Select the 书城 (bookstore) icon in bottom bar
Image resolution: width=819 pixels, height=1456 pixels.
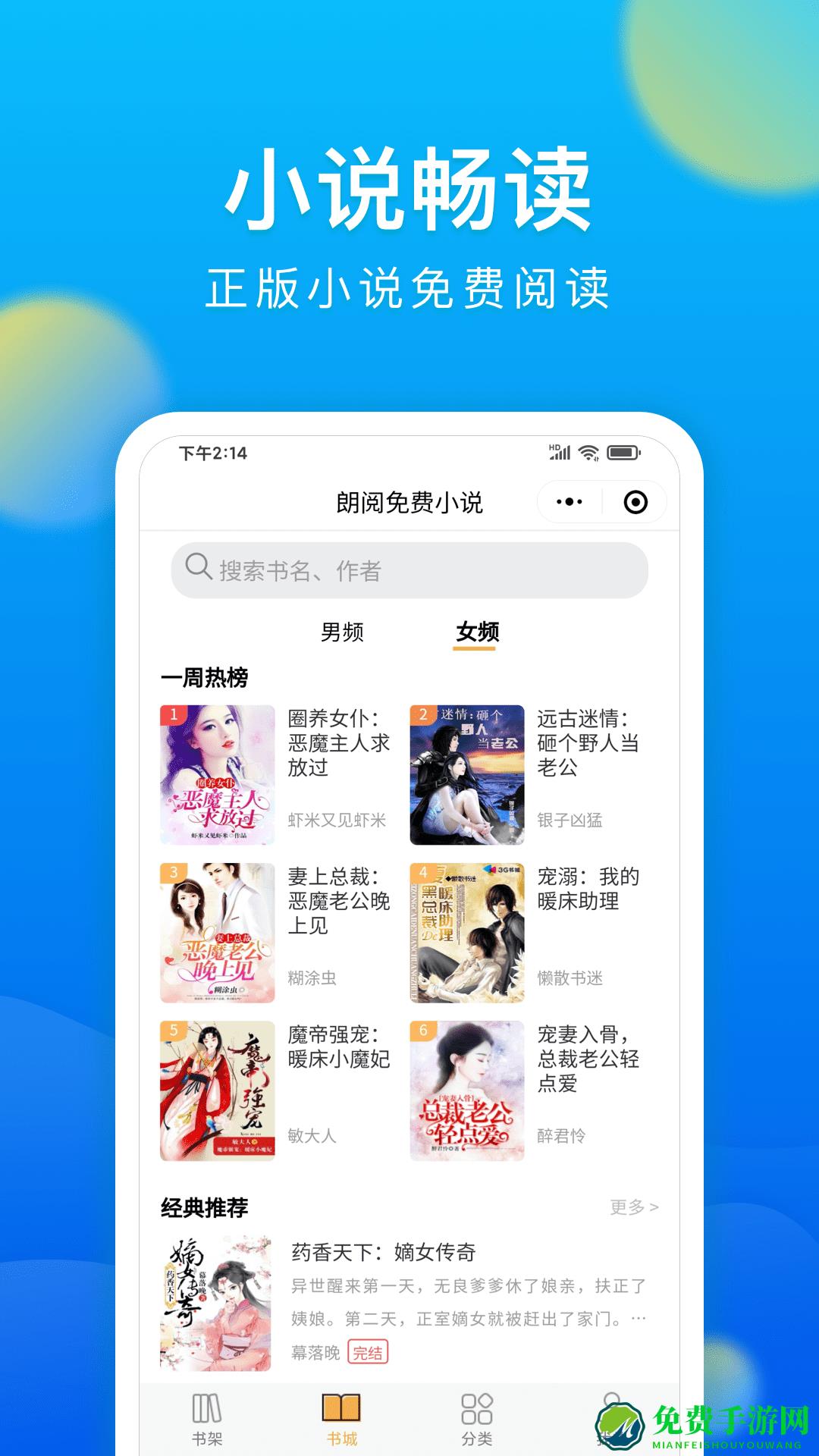[x=341, y=1407]
